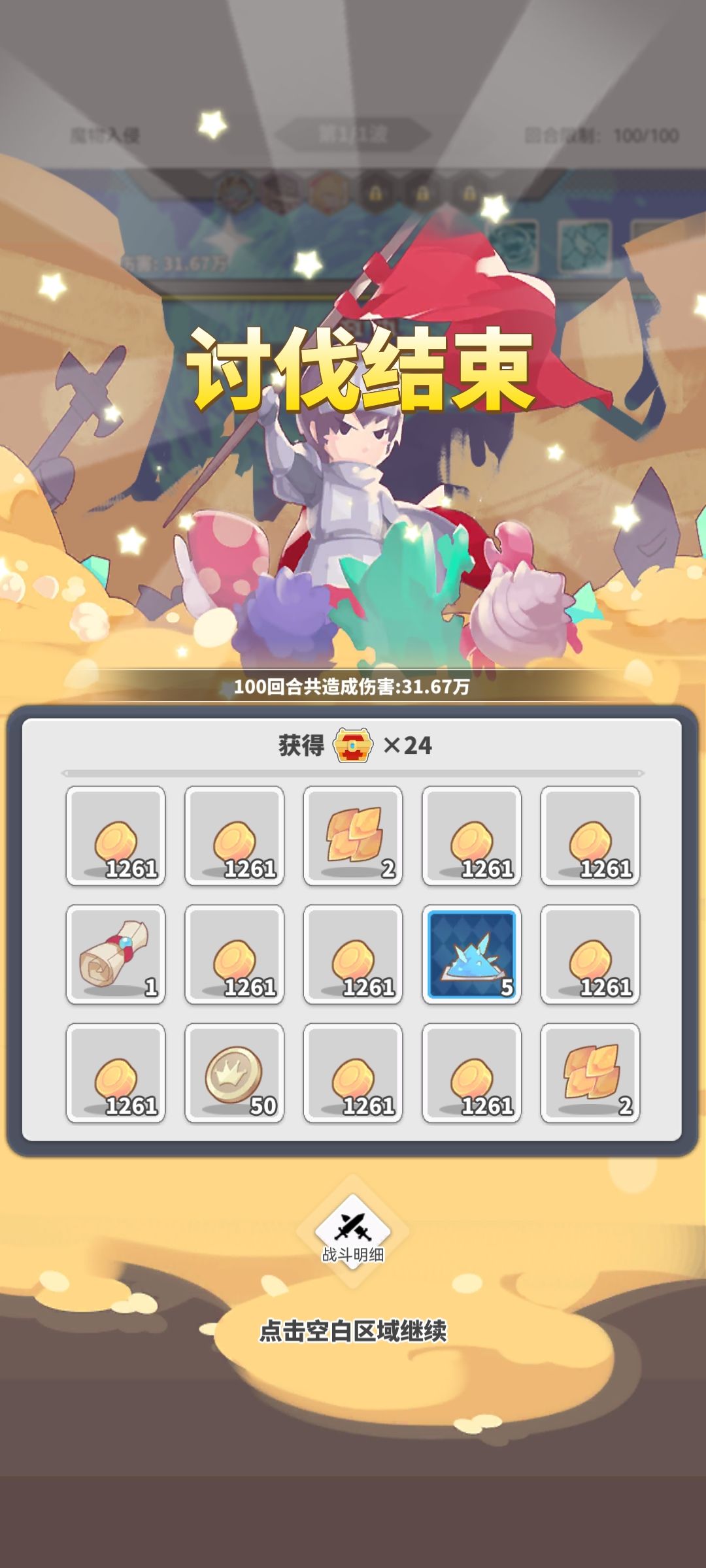706x1568 pixels.
Task: Click the 31.67万 damage summary banner
Action: tap(353, 687)
